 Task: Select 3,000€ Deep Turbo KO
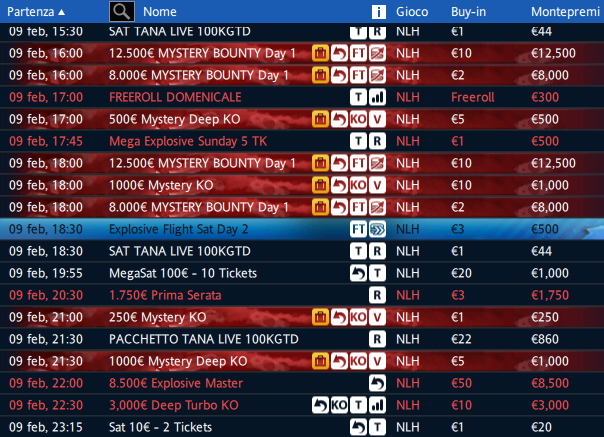coord(174,405)
